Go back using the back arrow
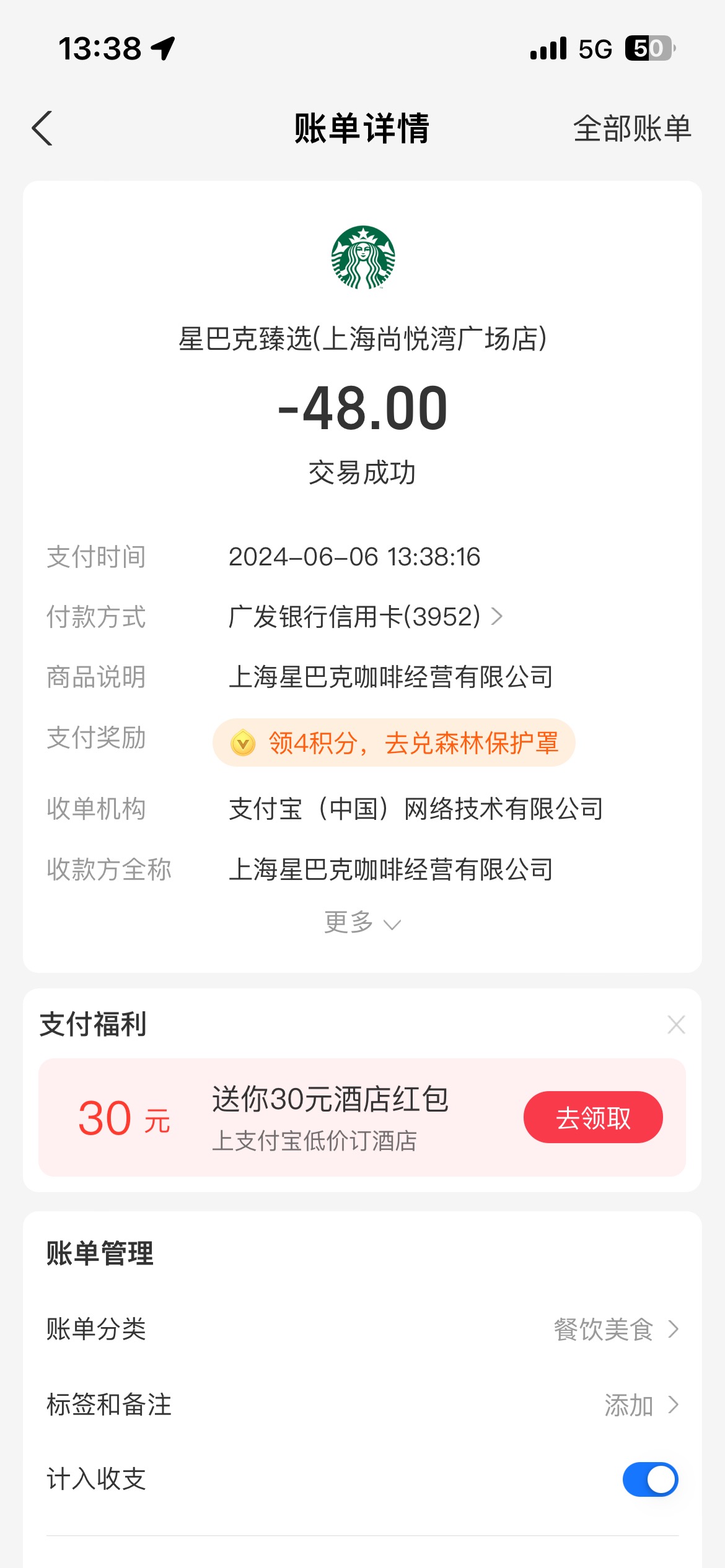 [42, 129]
